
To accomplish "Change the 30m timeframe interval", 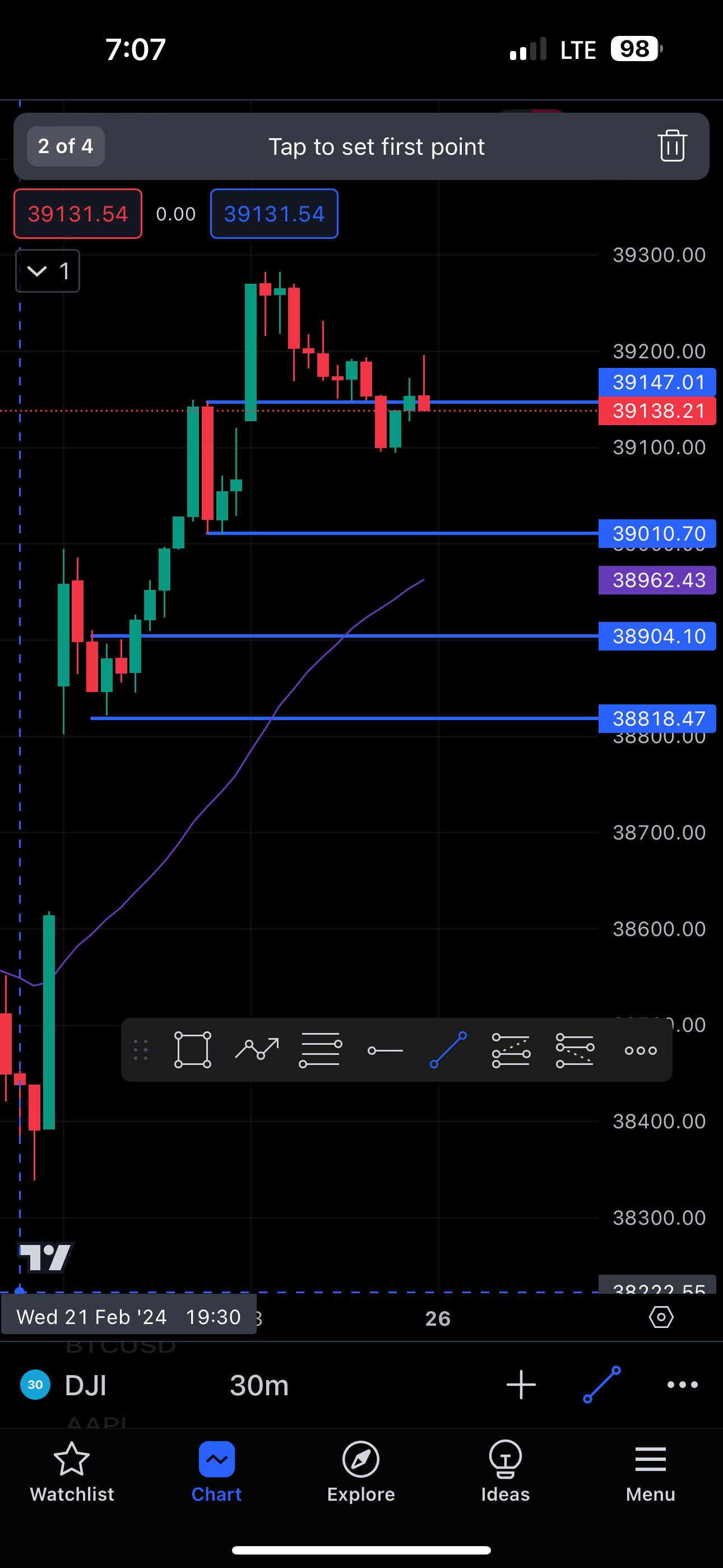I will click(x=259, y=1385).
